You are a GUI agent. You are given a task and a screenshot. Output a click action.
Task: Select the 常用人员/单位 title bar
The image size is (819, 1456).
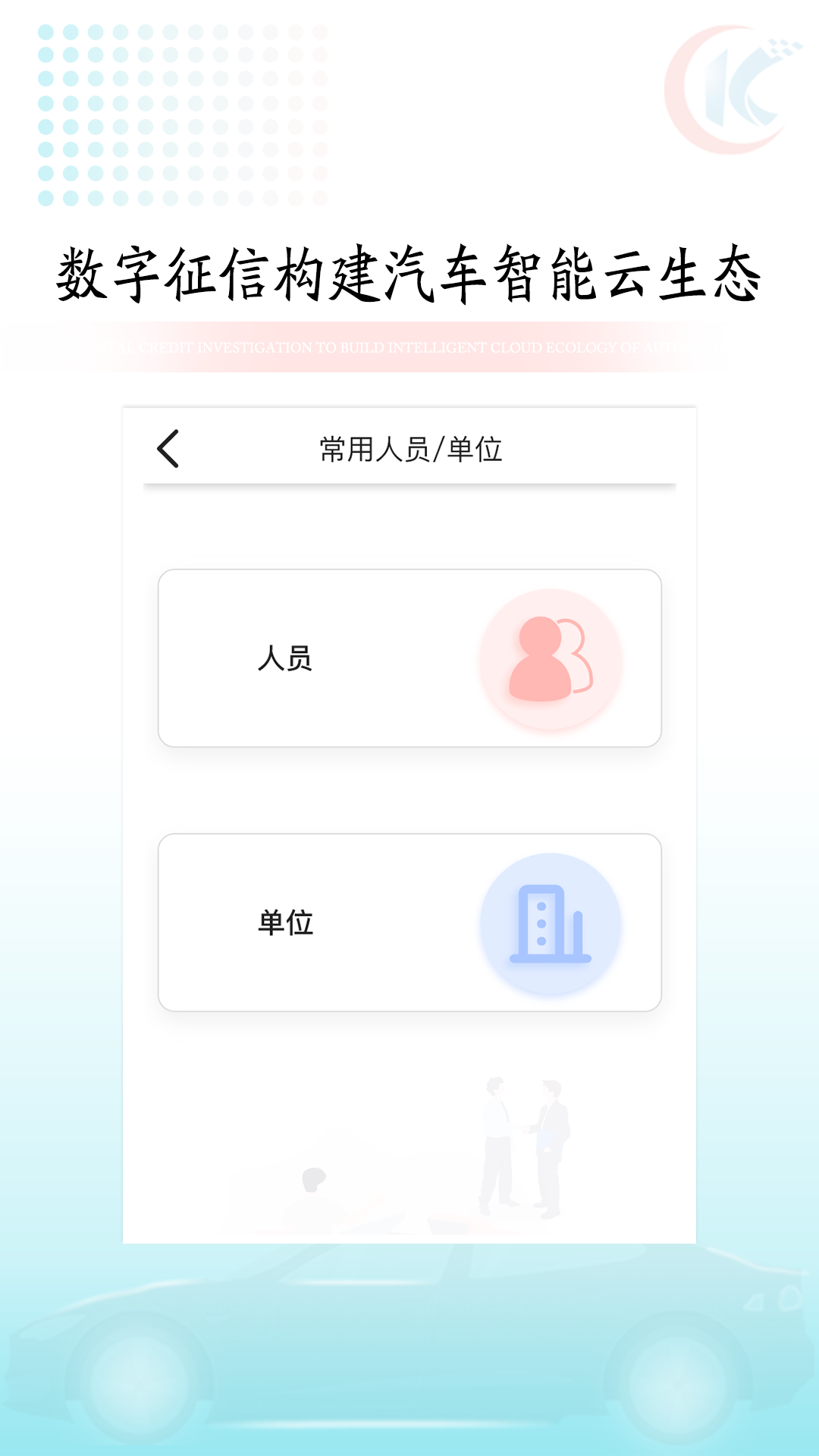pos(409,449)
